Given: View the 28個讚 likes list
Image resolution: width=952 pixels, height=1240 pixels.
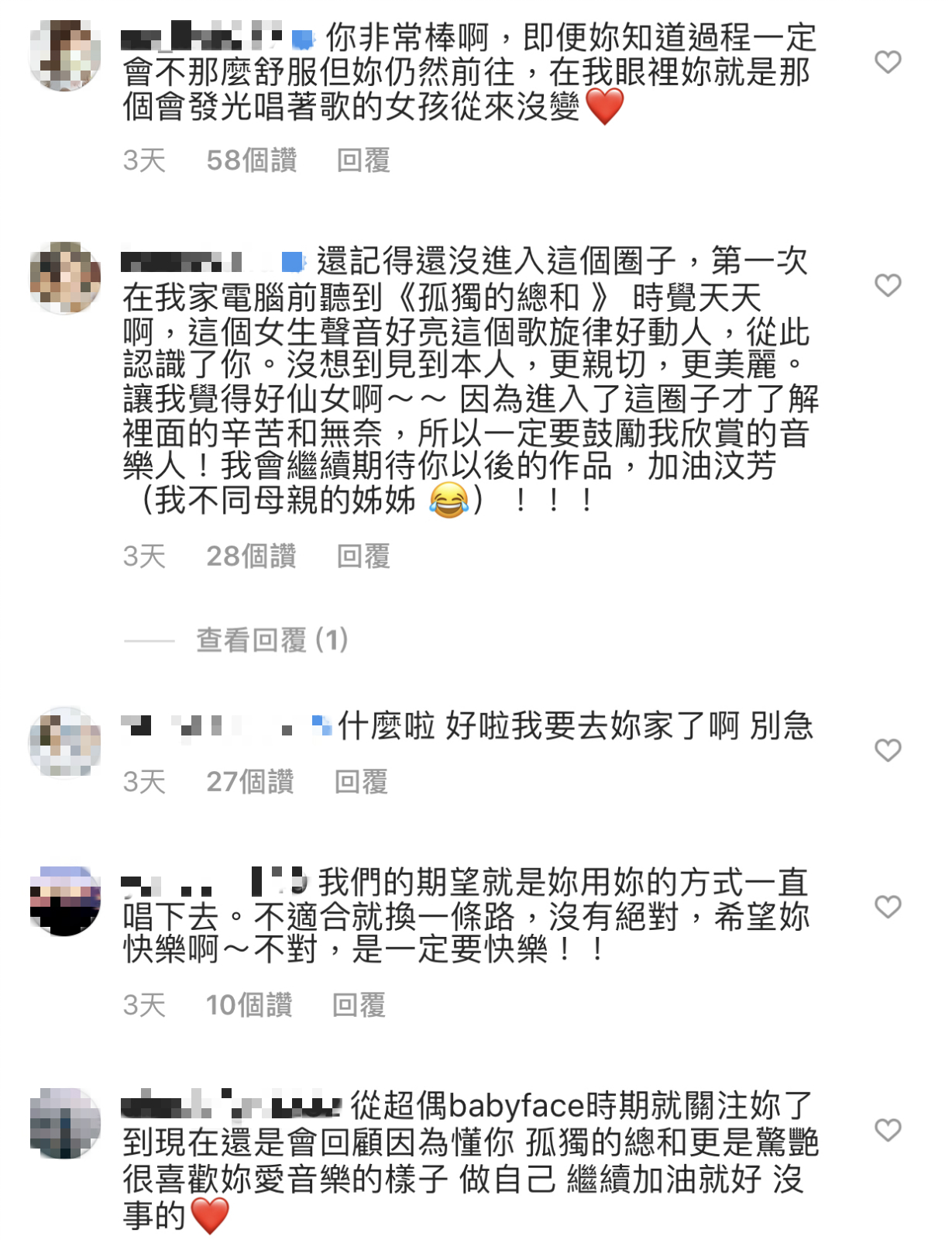Looking at the screenshot, I should (x=251, y=556).
